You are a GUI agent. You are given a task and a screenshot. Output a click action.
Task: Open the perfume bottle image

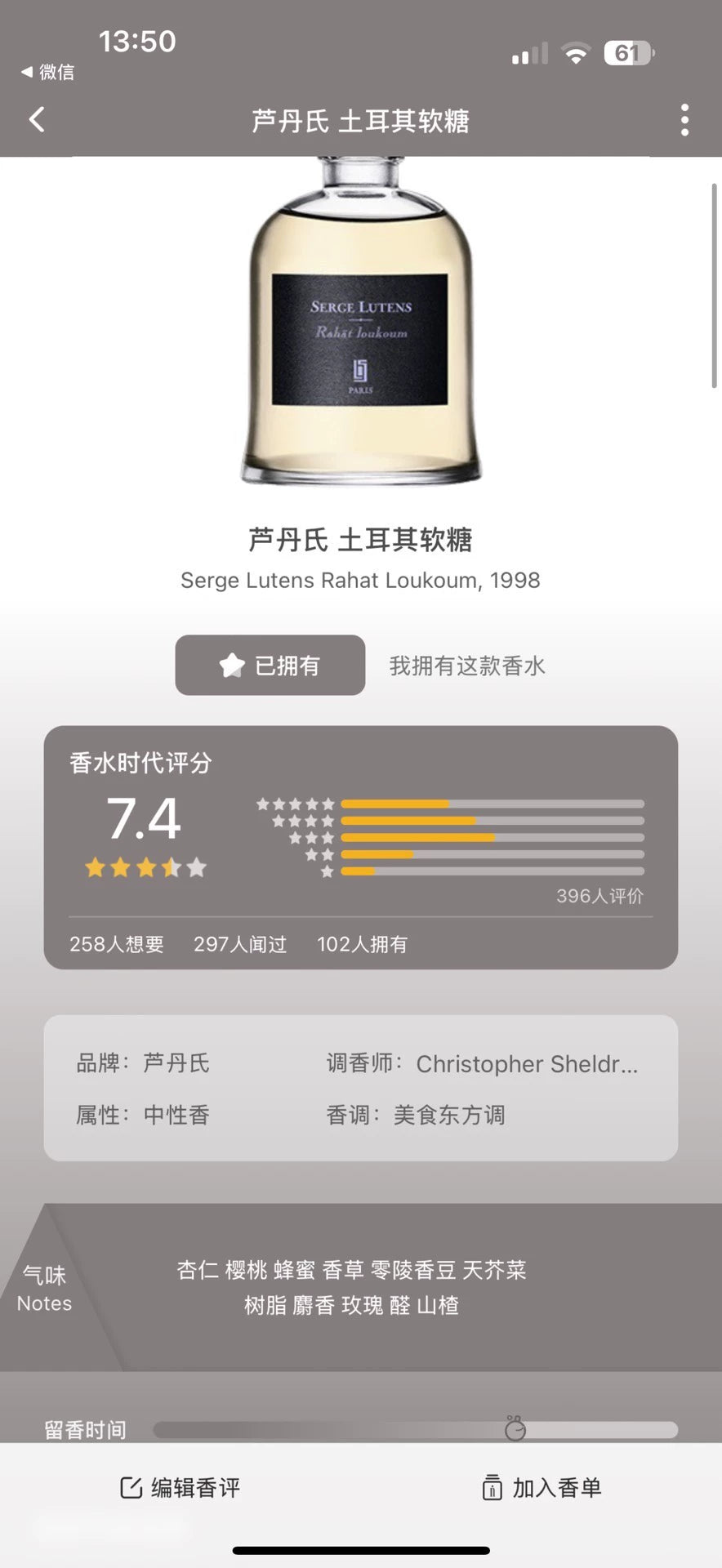coord(361,323)
